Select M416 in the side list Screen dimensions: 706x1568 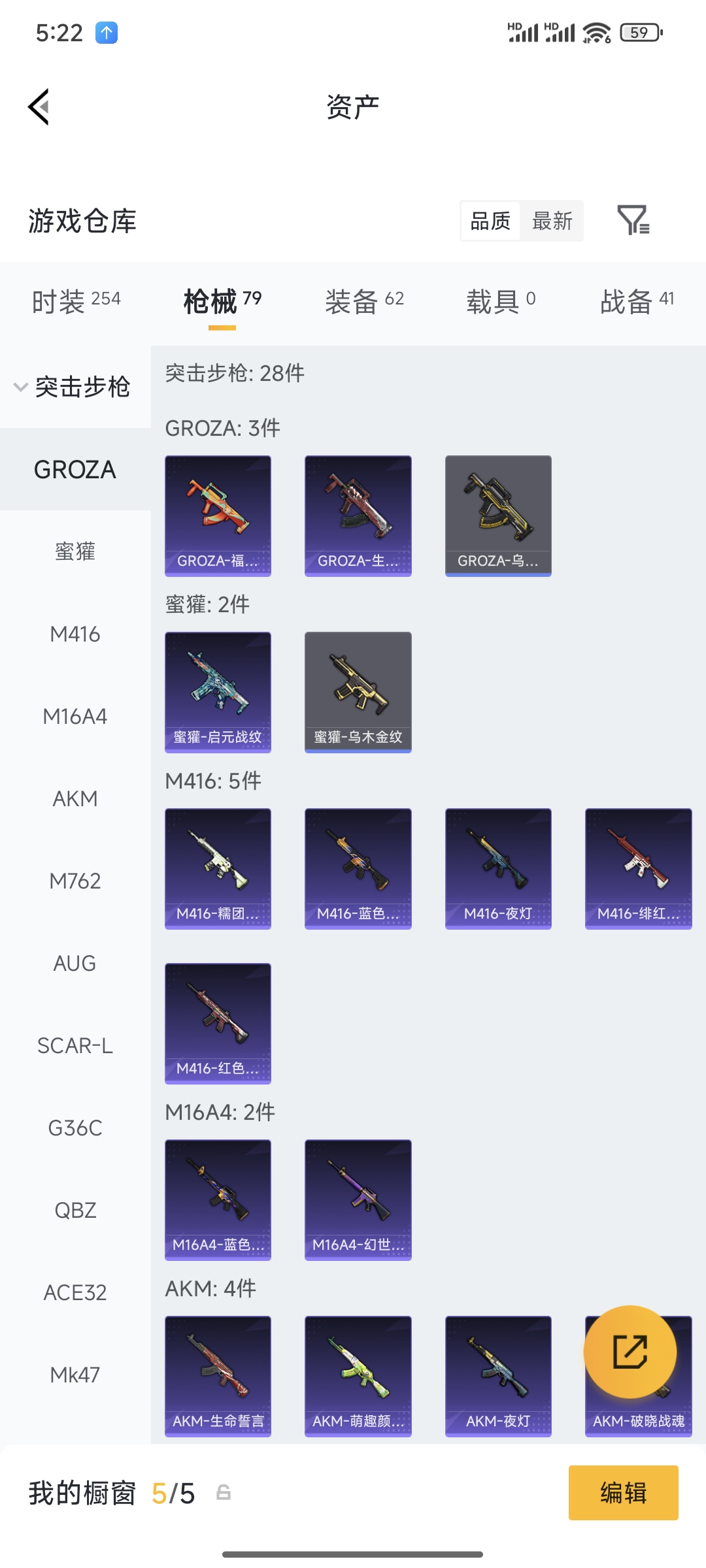[75, 634]
